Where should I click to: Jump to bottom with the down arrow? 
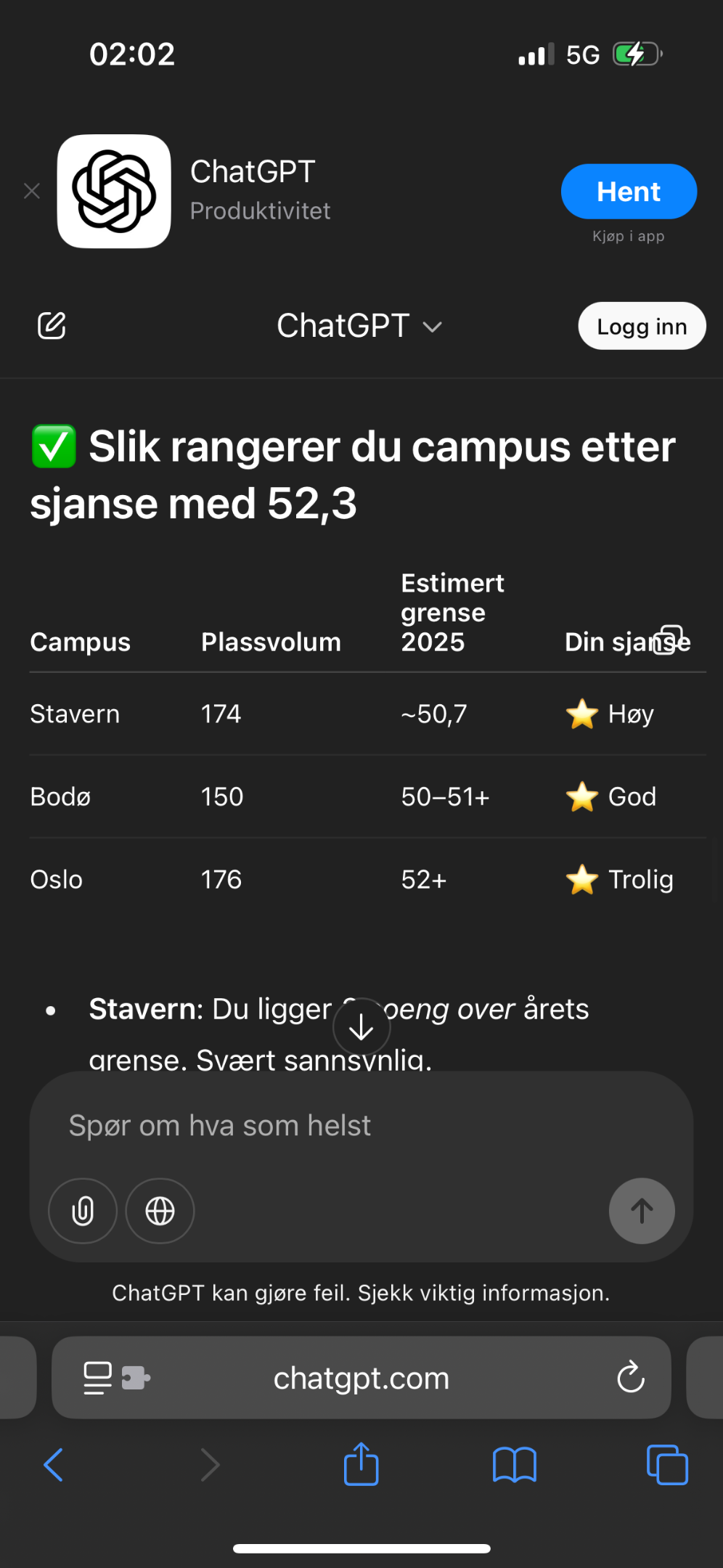pos(361,1027)
